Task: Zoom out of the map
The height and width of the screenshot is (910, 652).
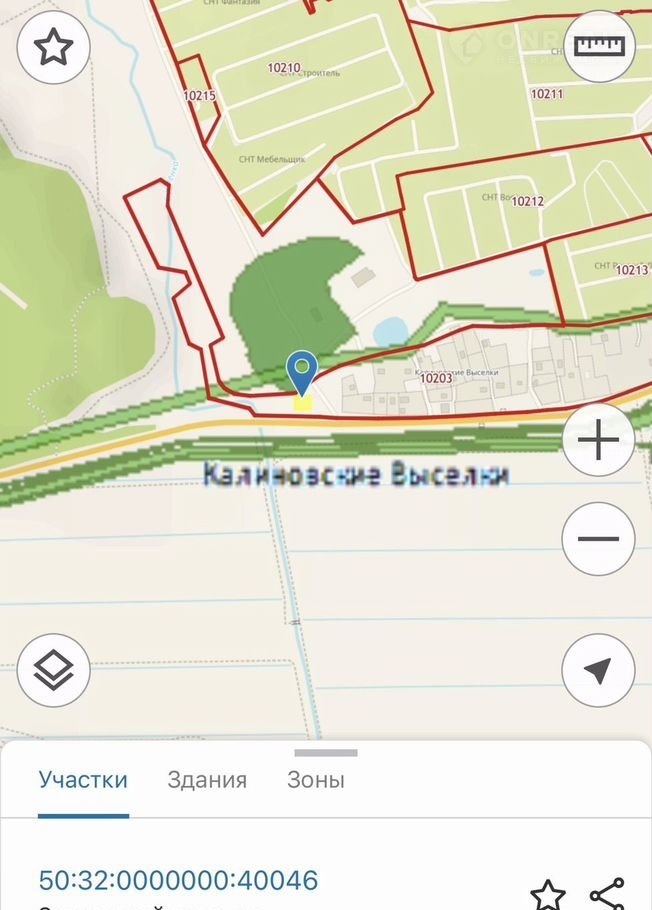Action: [x=598, y=539]
